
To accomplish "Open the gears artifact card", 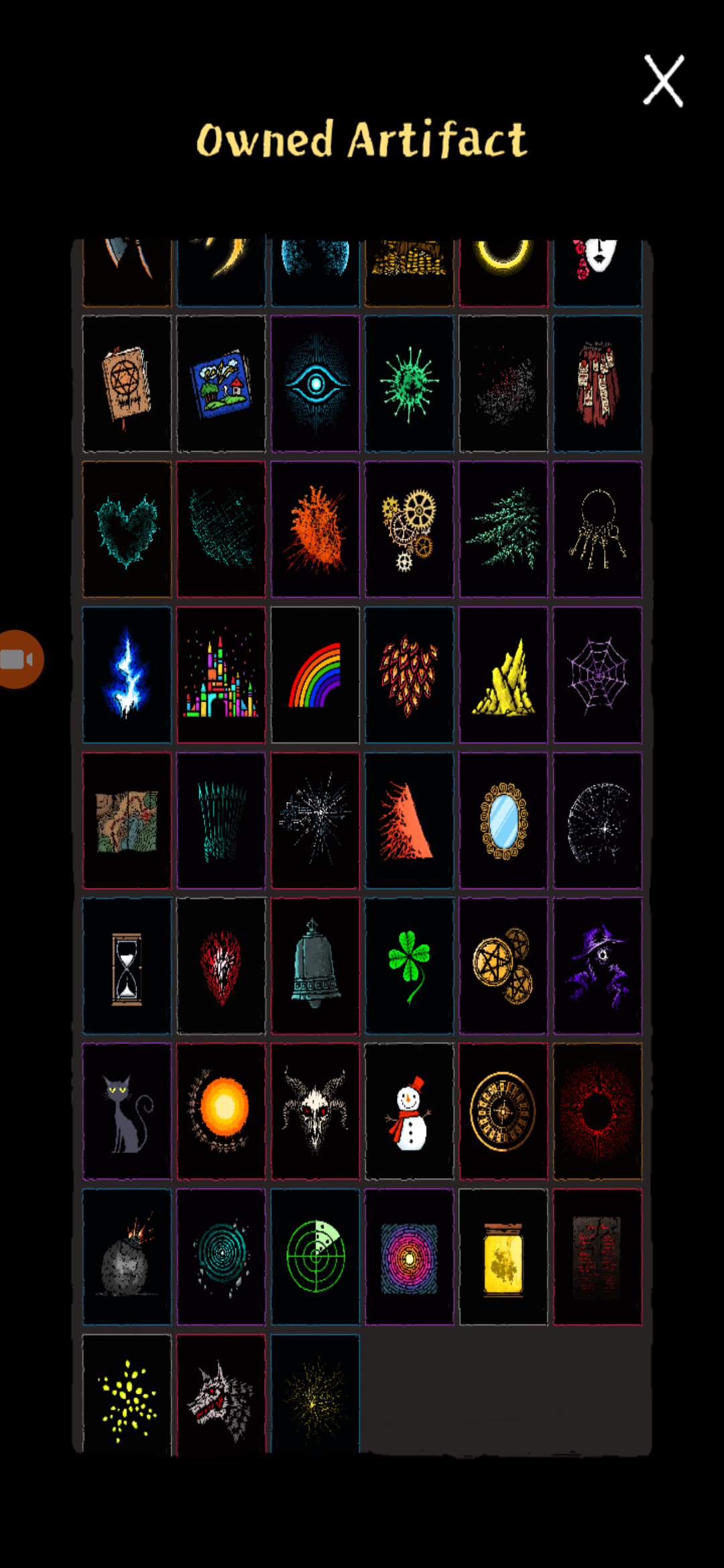I will [409, 529].
